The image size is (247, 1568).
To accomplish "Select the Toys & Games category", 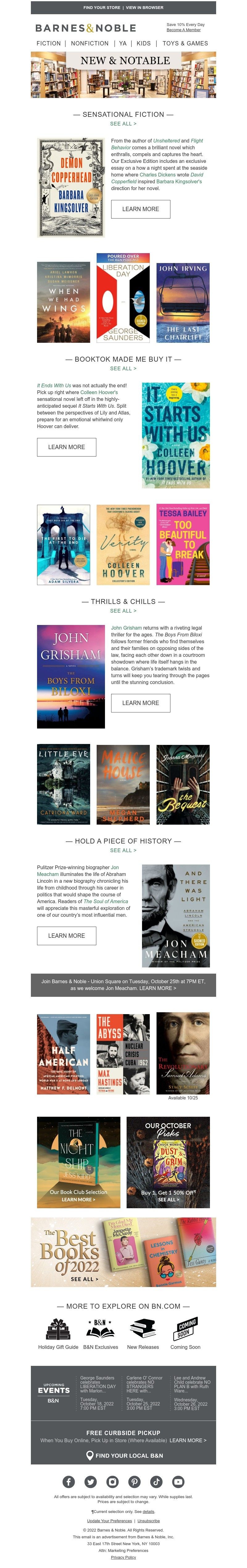I will click(x=185, y=43).
